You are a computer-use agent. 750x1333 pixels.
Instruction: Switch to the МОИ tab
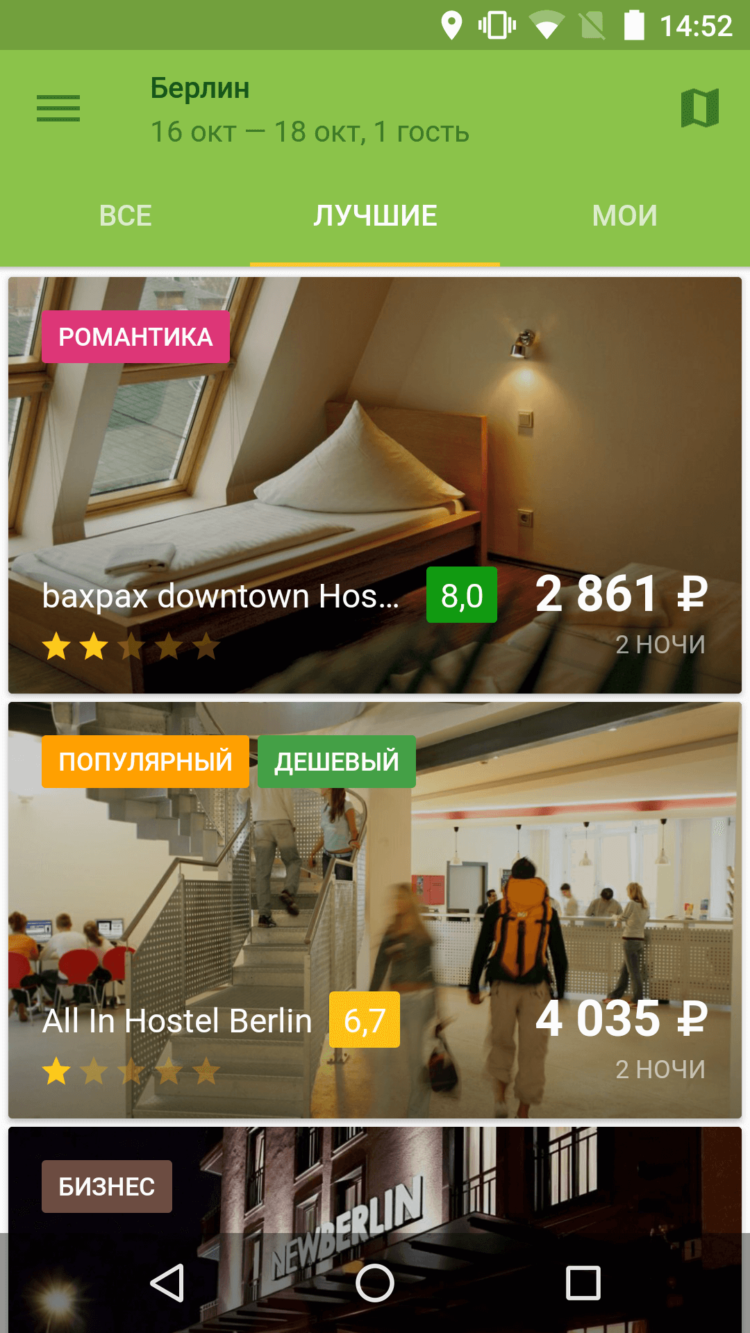(x=624, y=215)
